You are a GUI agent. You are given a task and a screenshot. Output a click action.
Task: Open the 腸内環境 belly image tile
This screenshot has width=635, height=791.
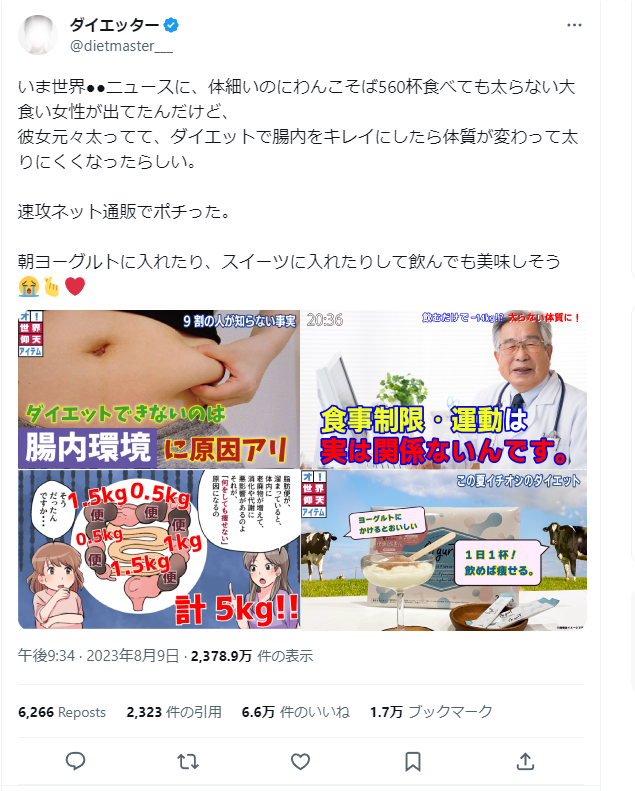(x=158, y=389)
